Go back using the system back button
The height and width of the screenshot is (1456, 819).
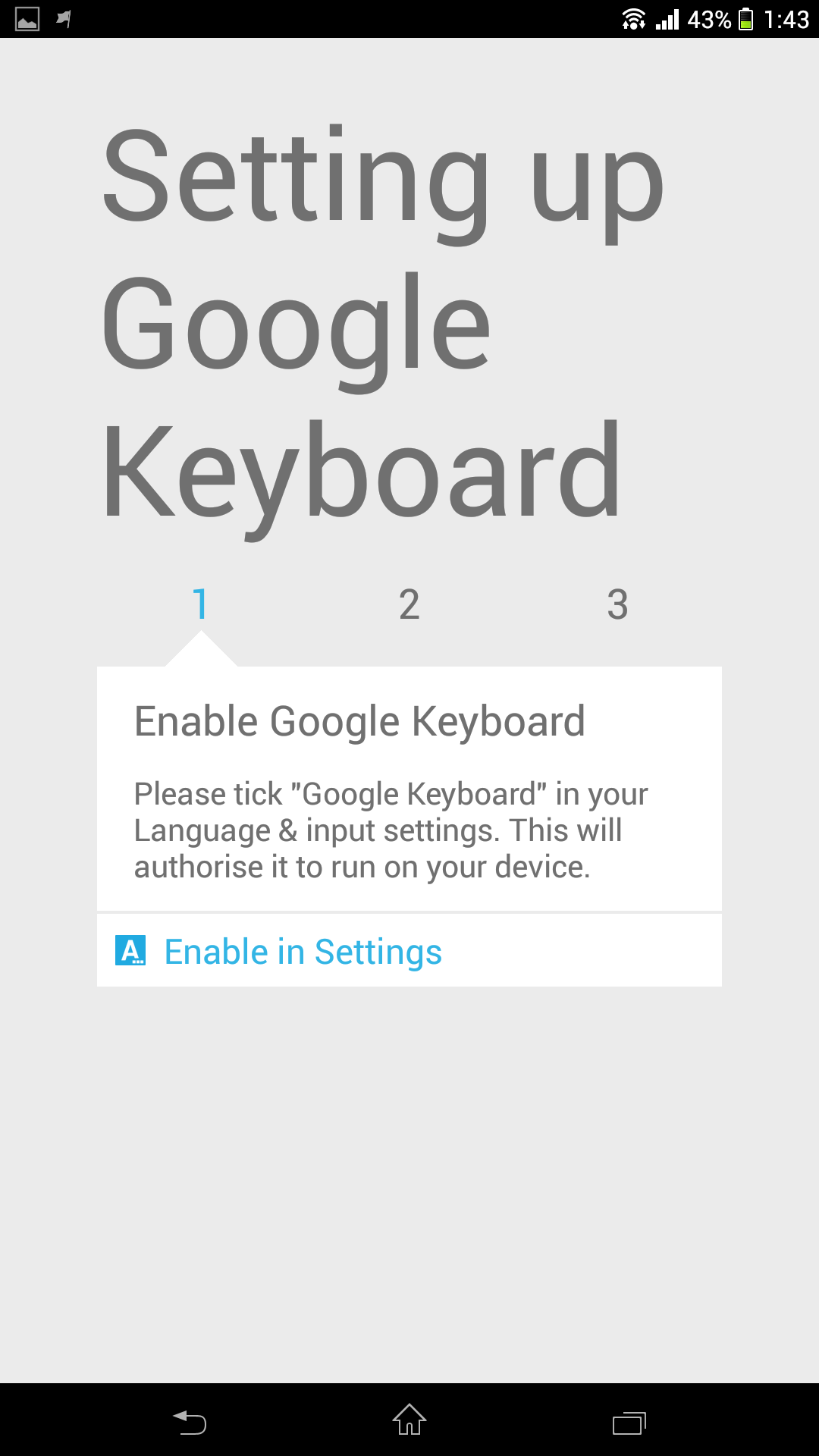click(190, 1421)
